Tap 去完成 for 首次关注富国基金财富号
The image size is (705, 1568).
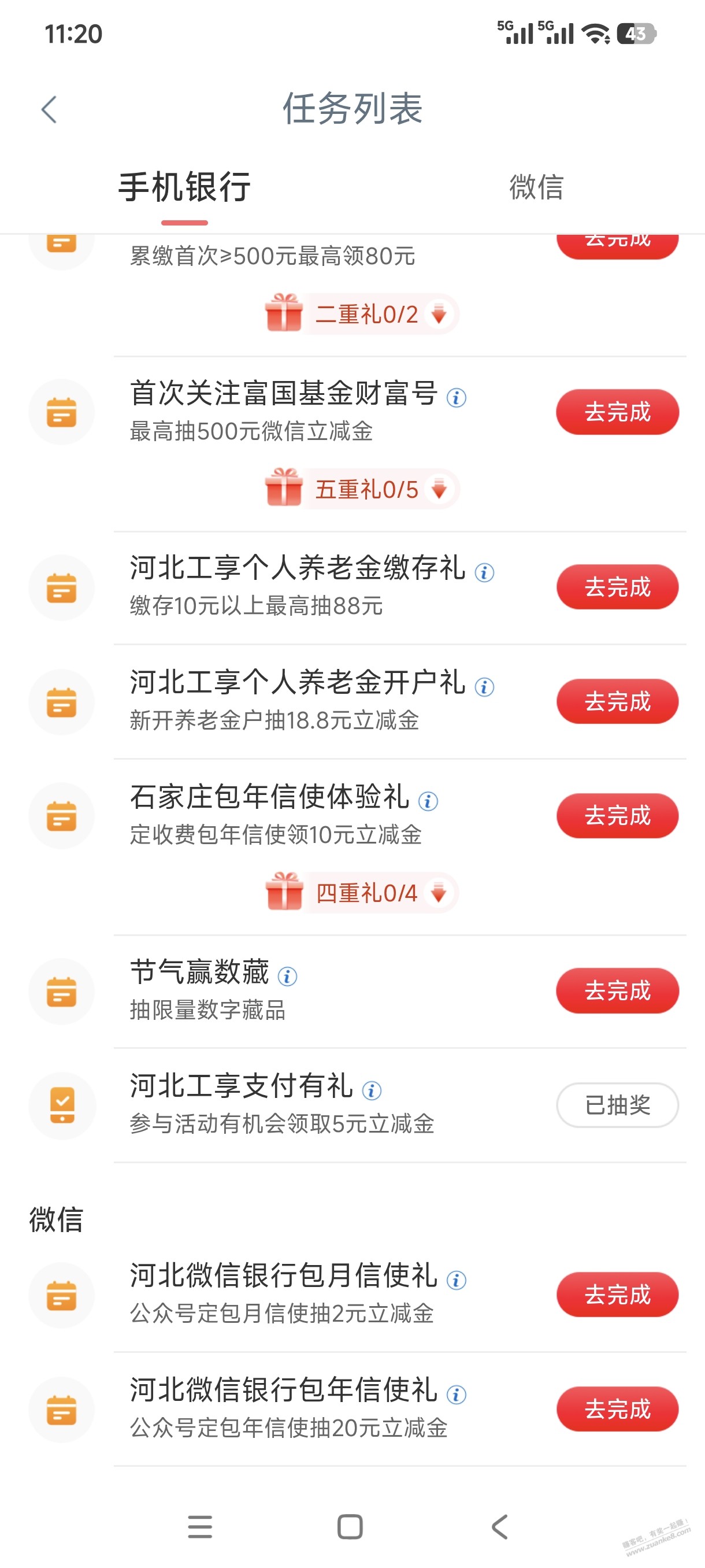click(617, 412)
